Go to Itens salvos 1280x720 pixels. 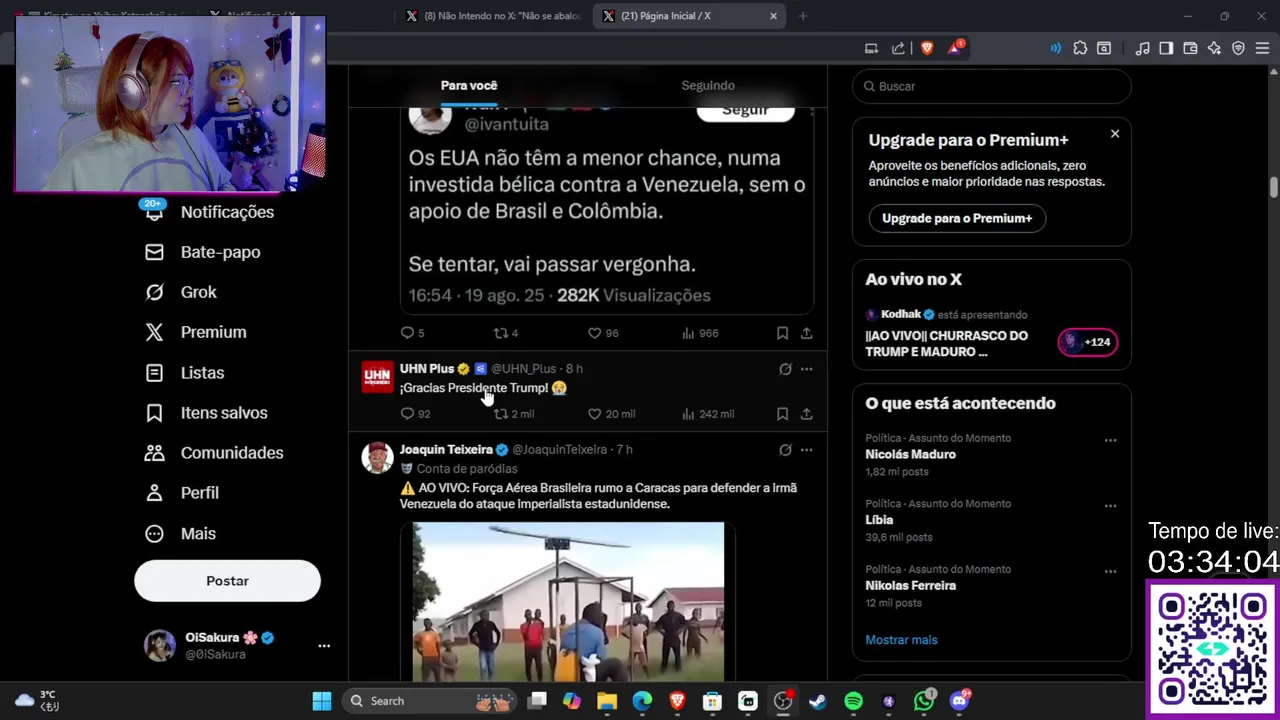coord(223,413)
